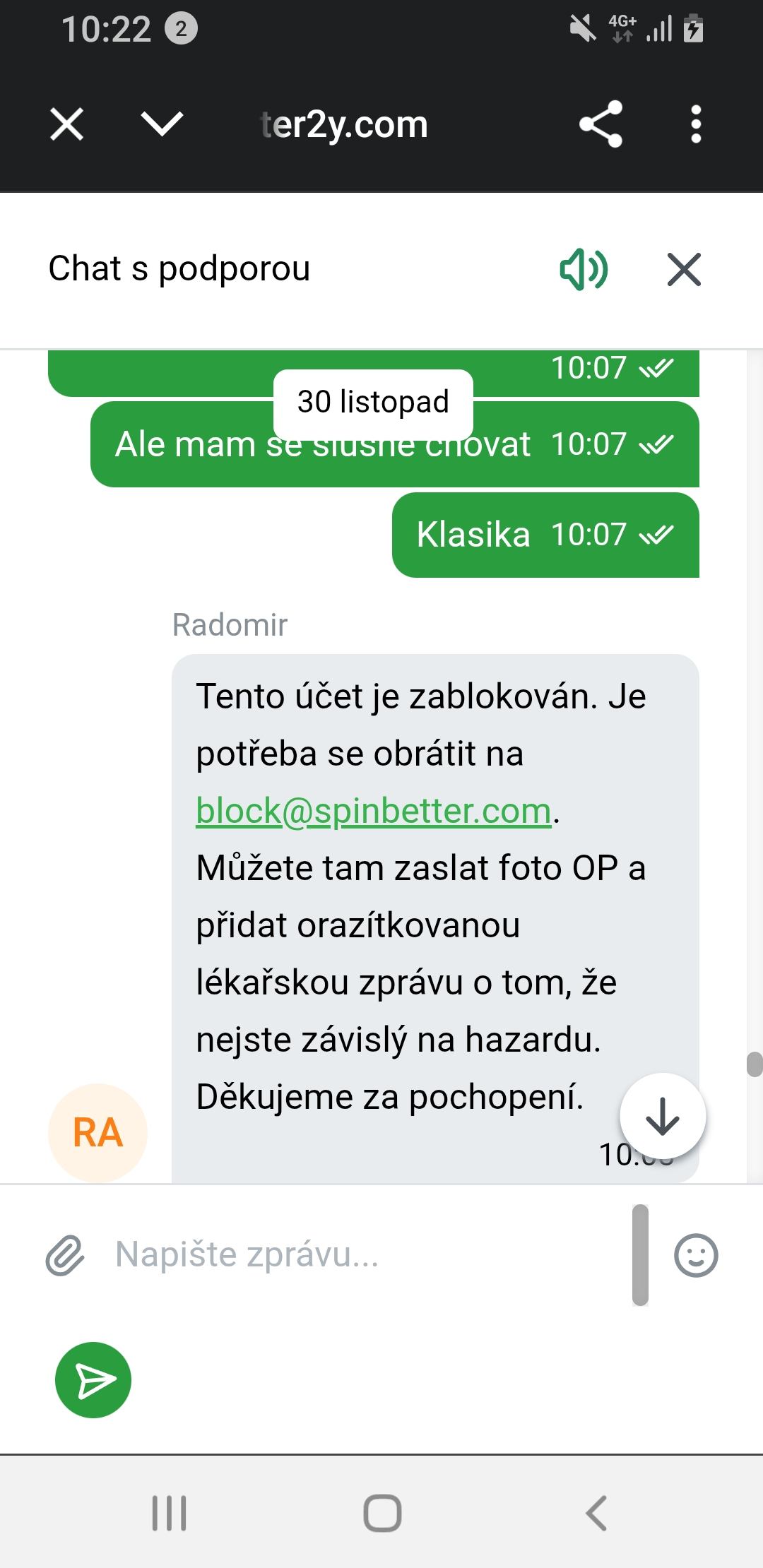Attach a file with the paperclip

point(65,1256)
